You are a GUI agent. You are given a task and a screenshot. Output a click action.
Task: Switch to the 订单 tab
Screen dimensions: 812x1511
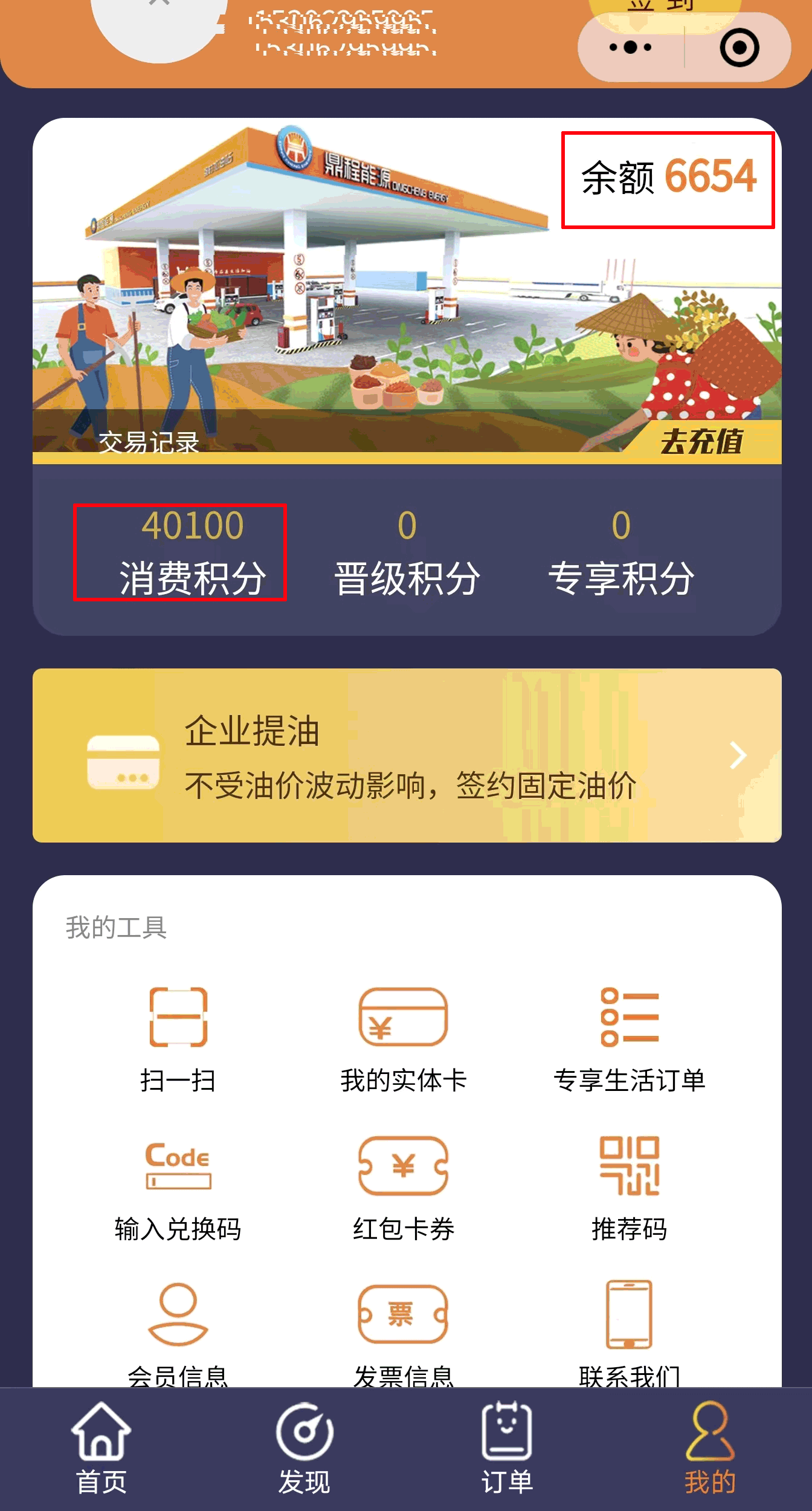pos(507,1448)
